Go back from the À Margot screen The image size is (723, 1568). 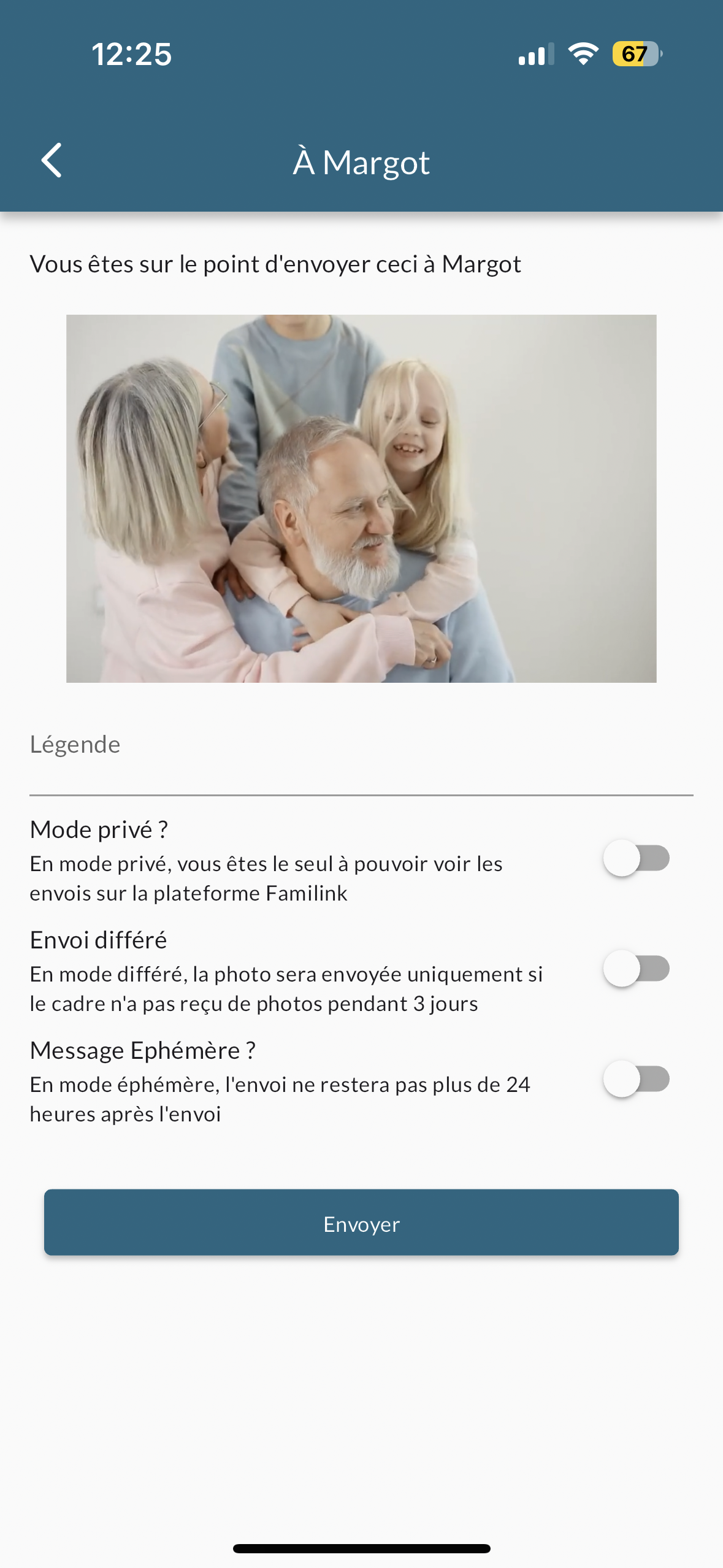(52, 161)
